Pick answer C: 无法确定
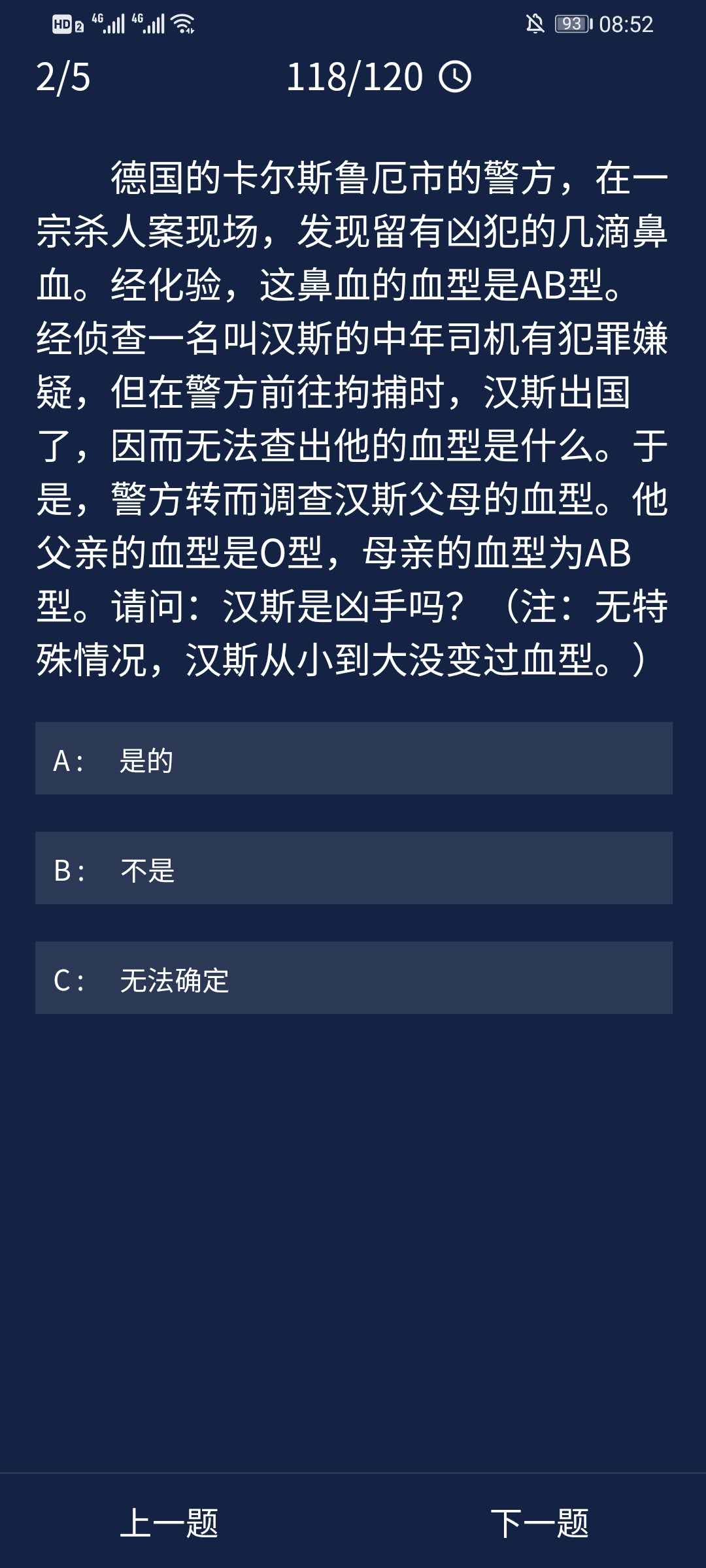This screenshot has height=1568, width=706. coord(353,978)
